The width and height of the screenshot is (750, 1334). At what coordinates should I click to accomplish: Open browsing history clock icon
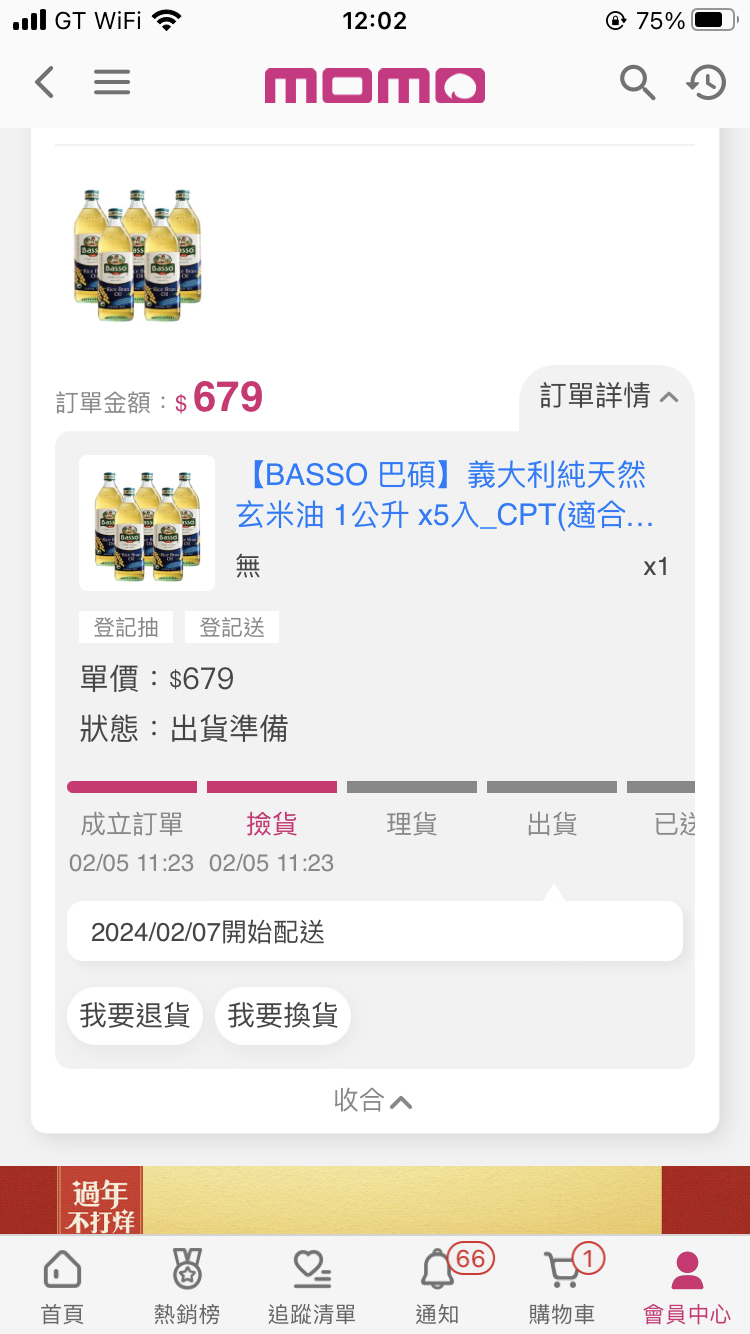click(706, 82)
